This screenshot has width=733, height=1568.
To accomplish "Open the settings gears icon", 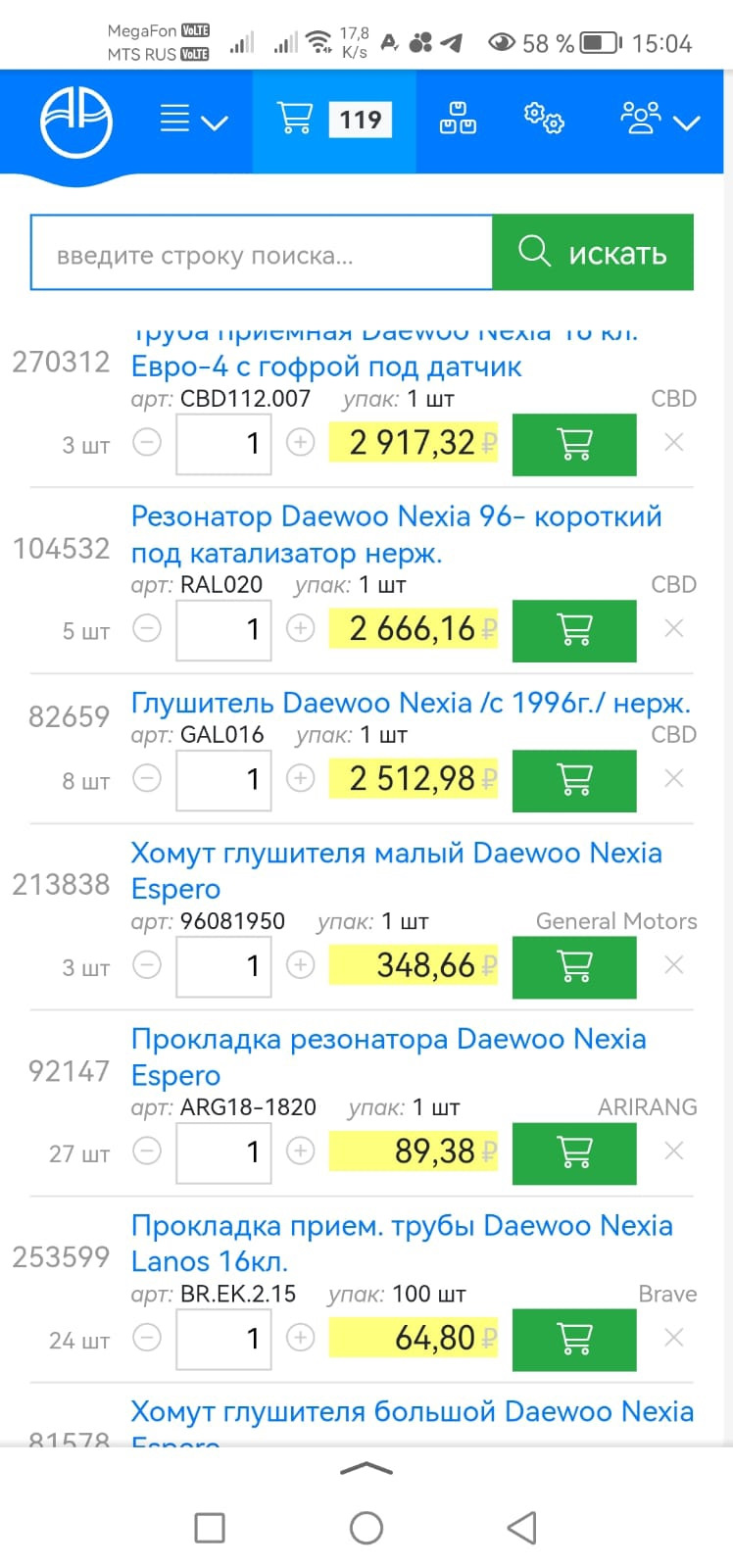I will point(544,119).
